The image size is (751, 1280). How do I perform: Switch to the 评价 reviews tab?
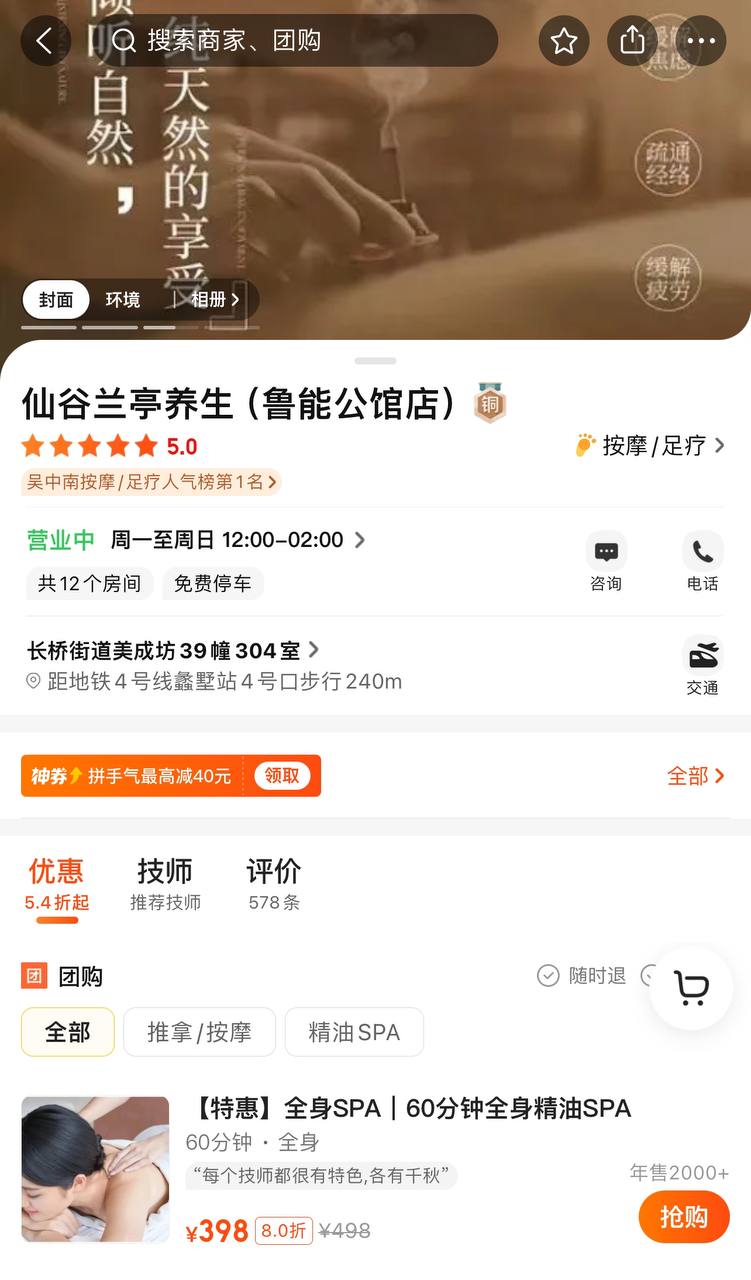[x=273, y=884]
